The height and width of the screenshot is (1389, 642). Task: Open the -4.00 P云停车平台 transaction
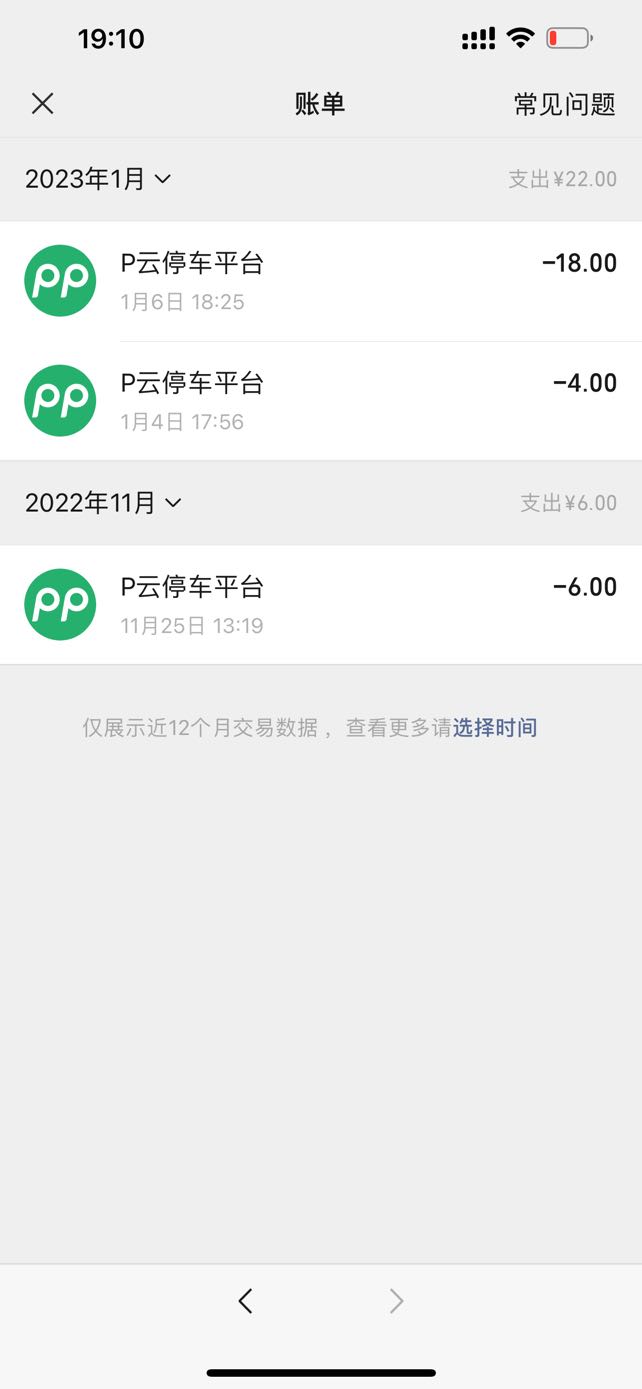(321, 401)
